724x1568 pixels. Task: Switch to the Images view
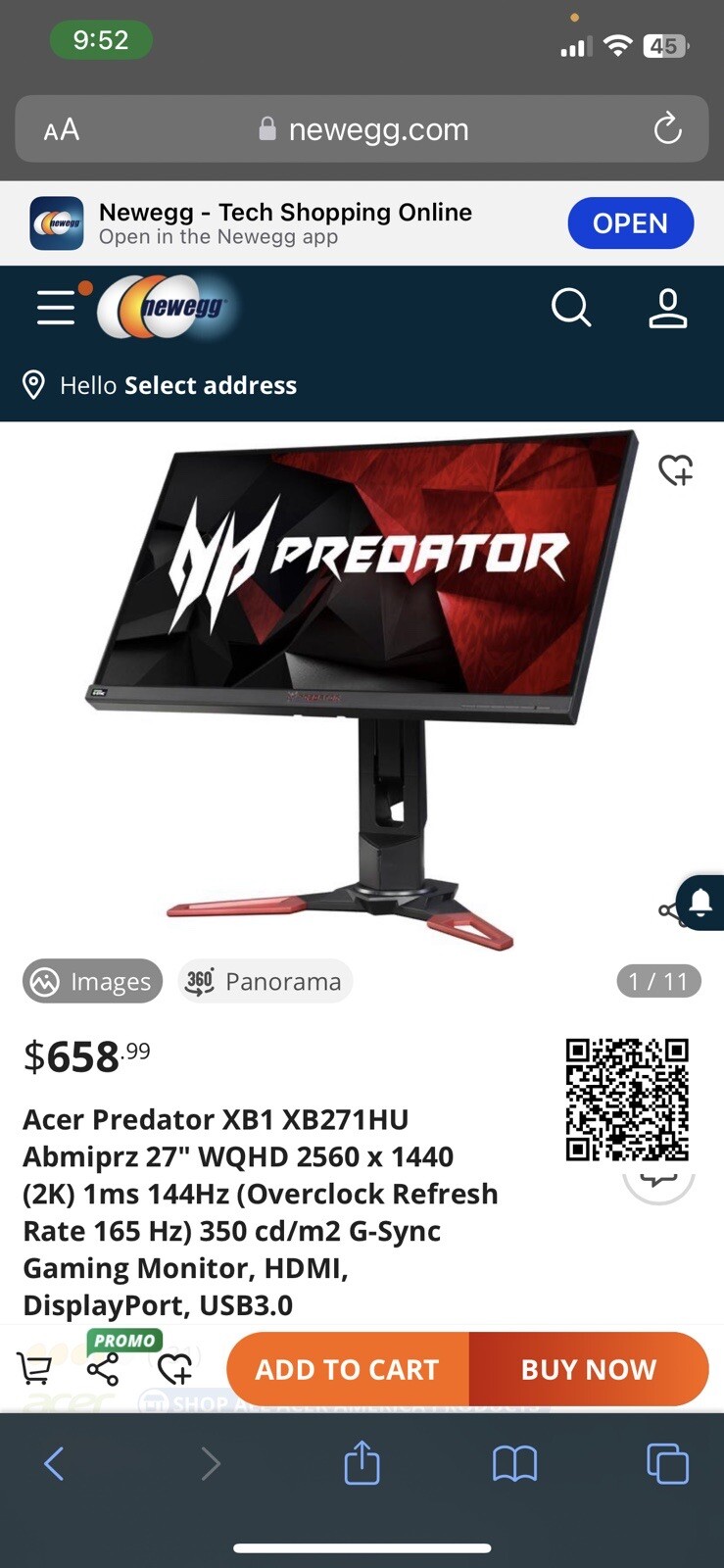point(92,981)
